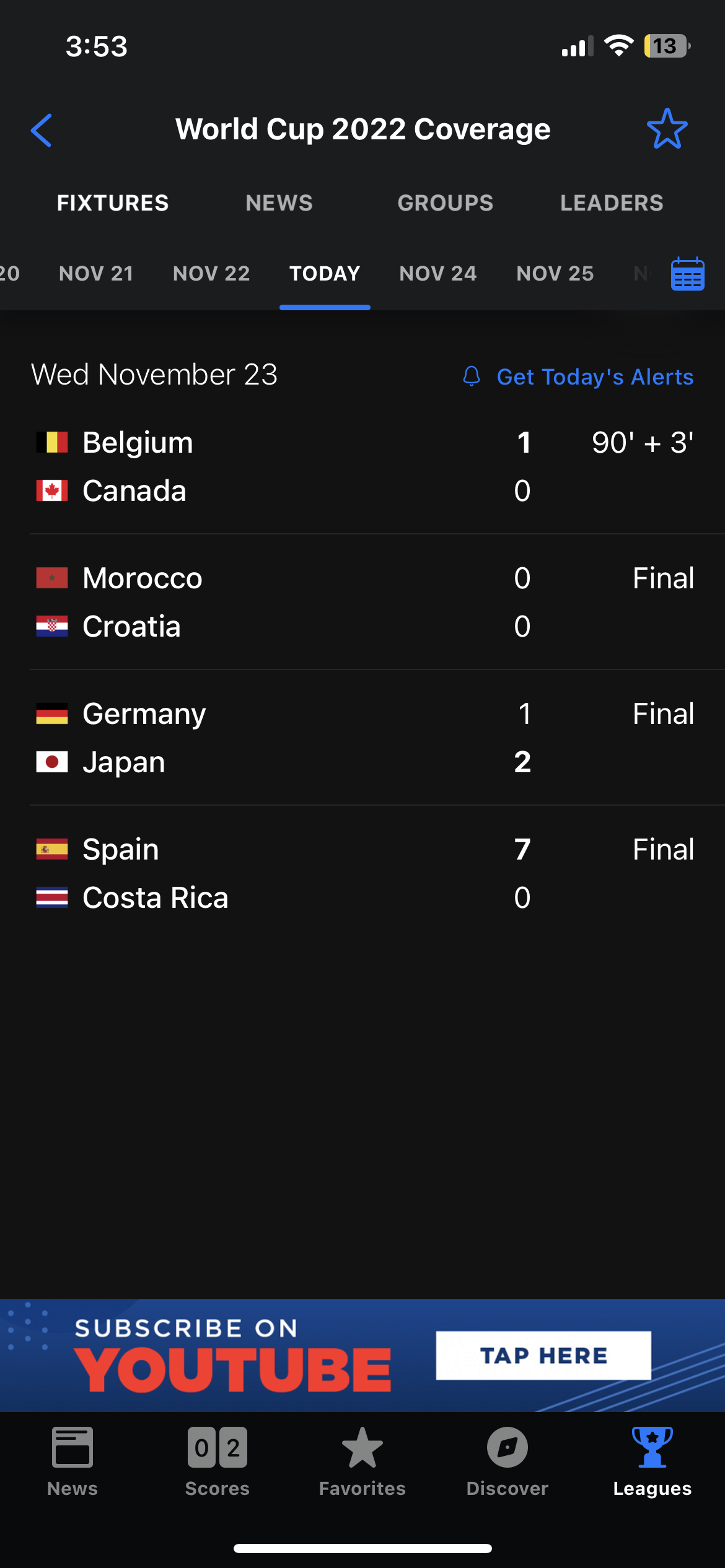725x1568 pixels.
Task: Open the Discover bottom tab
Action: click(507, 1461)
